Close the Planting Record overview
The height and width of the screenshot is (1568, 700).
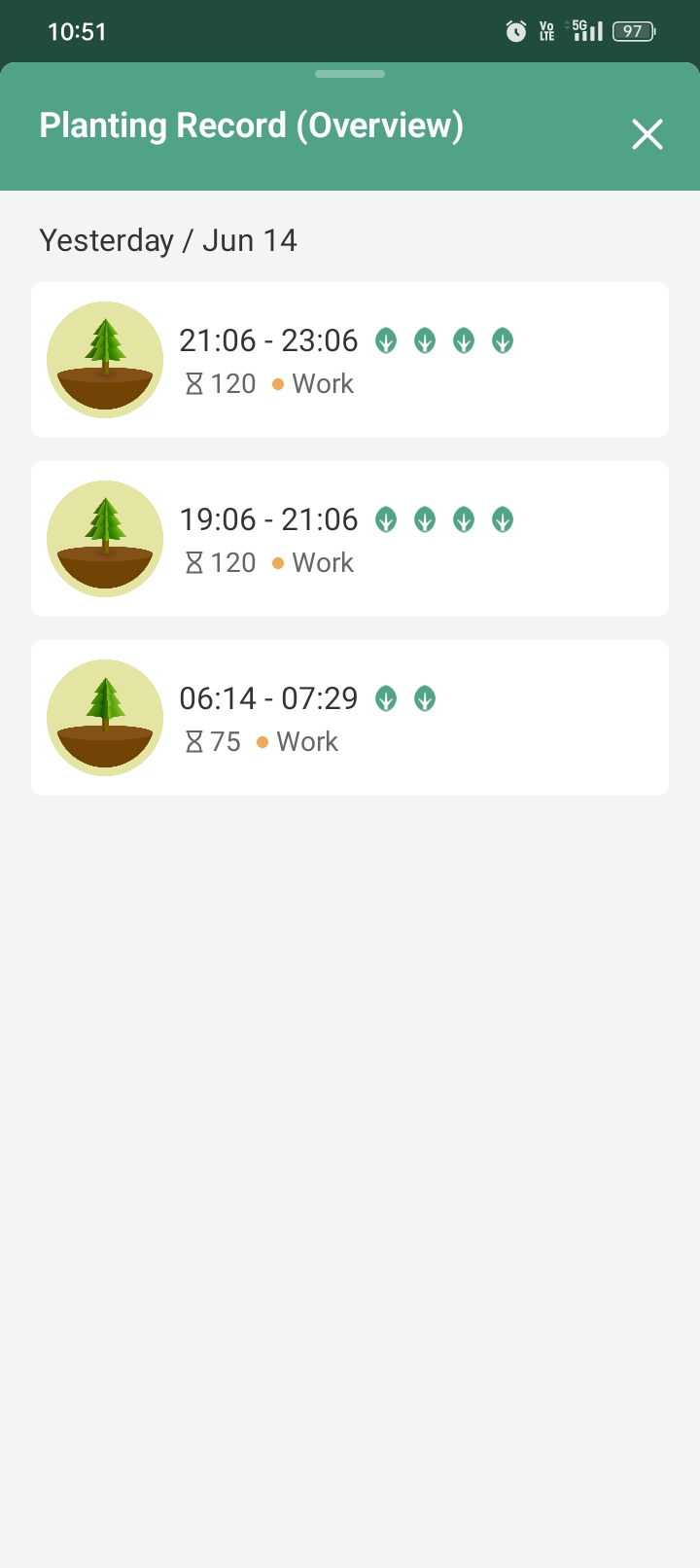[647, 134]
